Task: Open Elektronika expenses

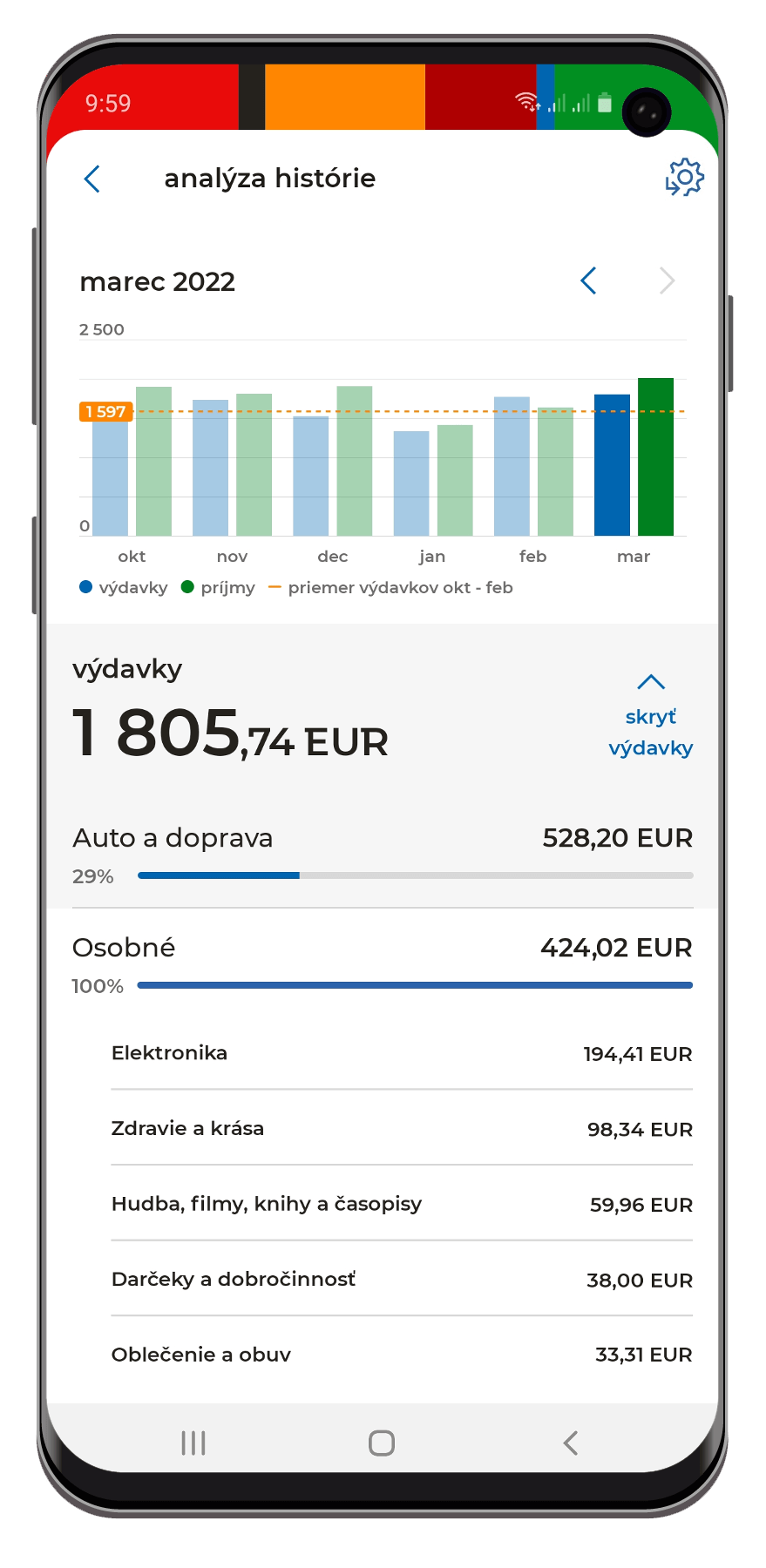Action: coord(402,1053)
